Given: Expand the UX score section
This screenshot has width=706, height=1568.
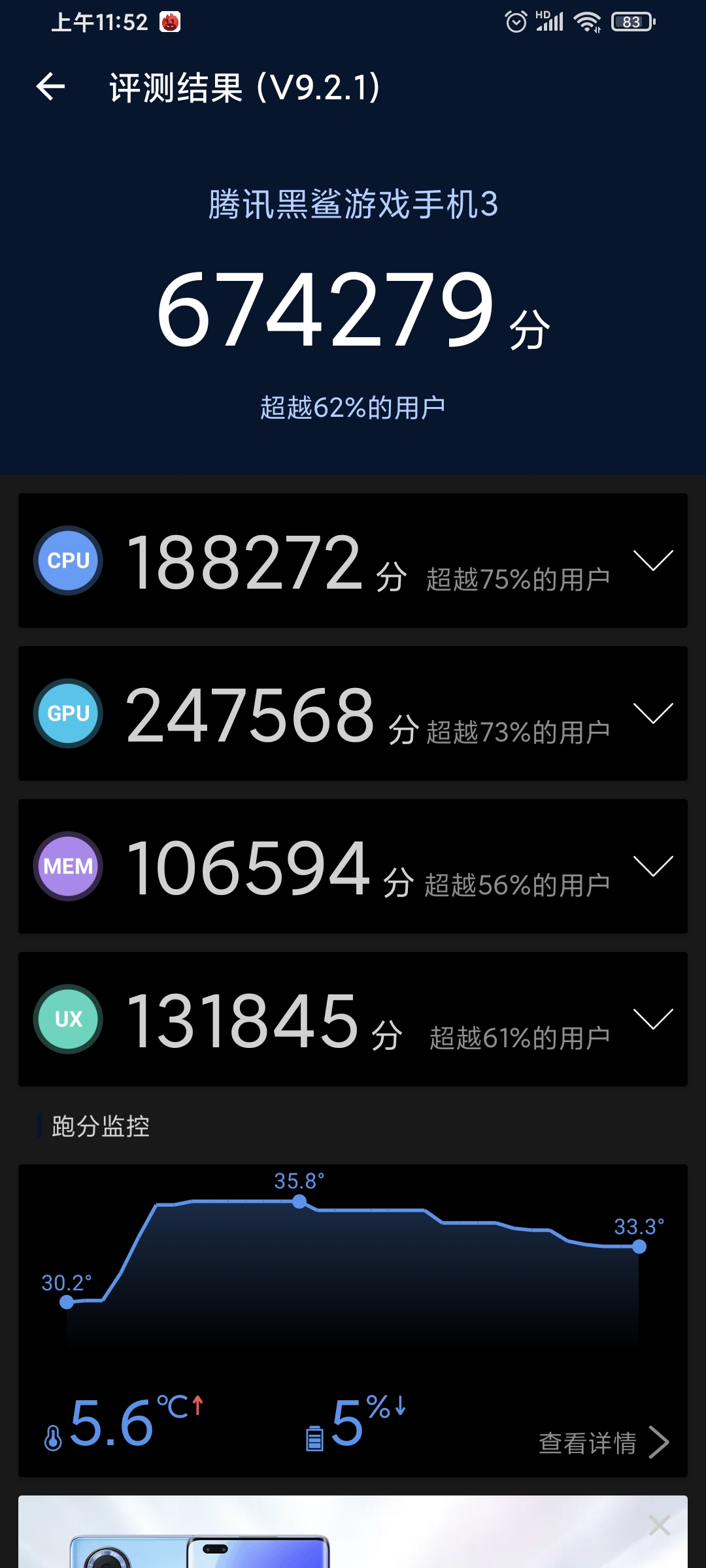Looking at the screenshot, I should tap(653, 1019).
